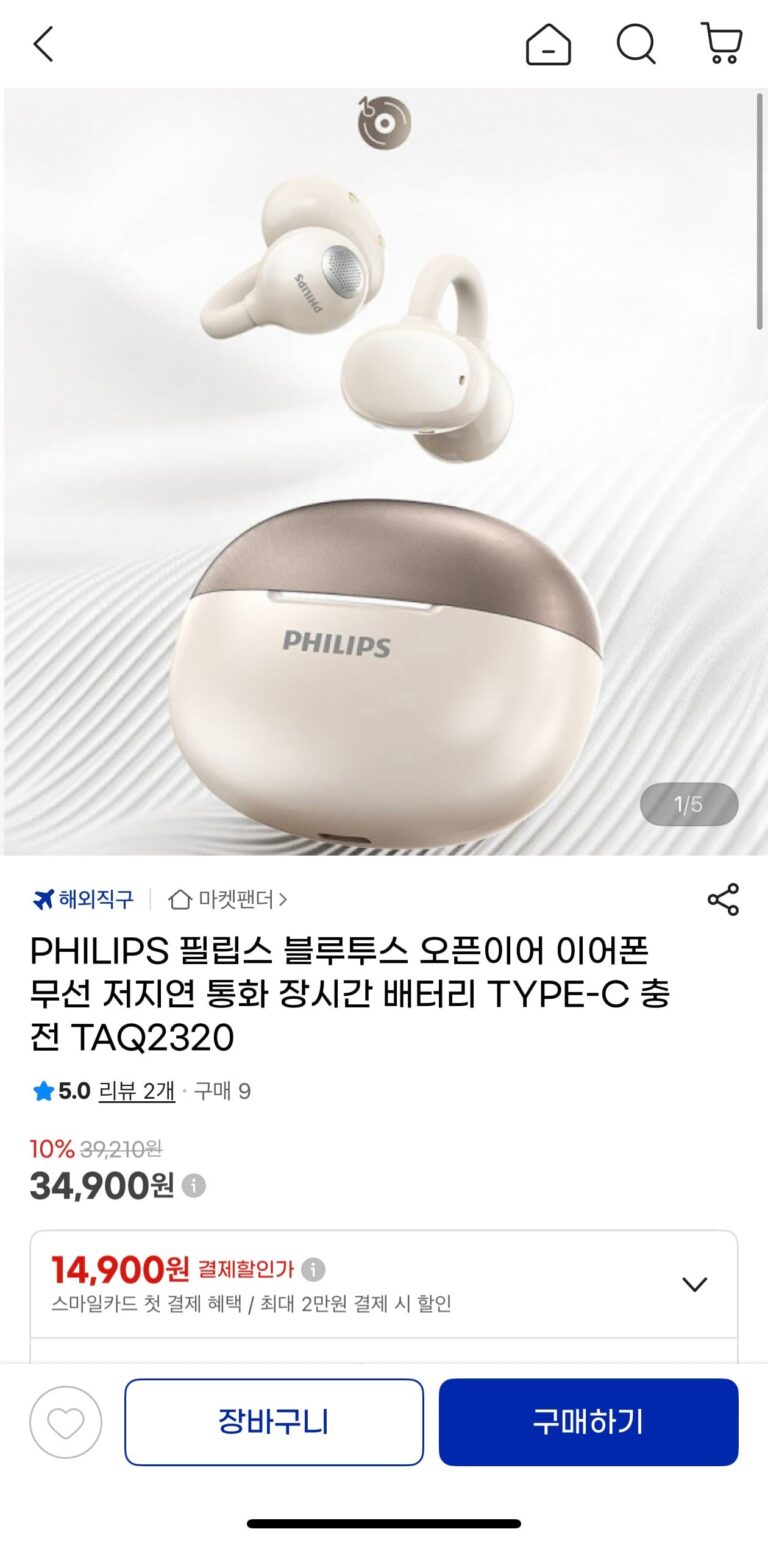Open the 리뷰 2개 reviews link
768x1543 pixels.
click(136, 1091)
